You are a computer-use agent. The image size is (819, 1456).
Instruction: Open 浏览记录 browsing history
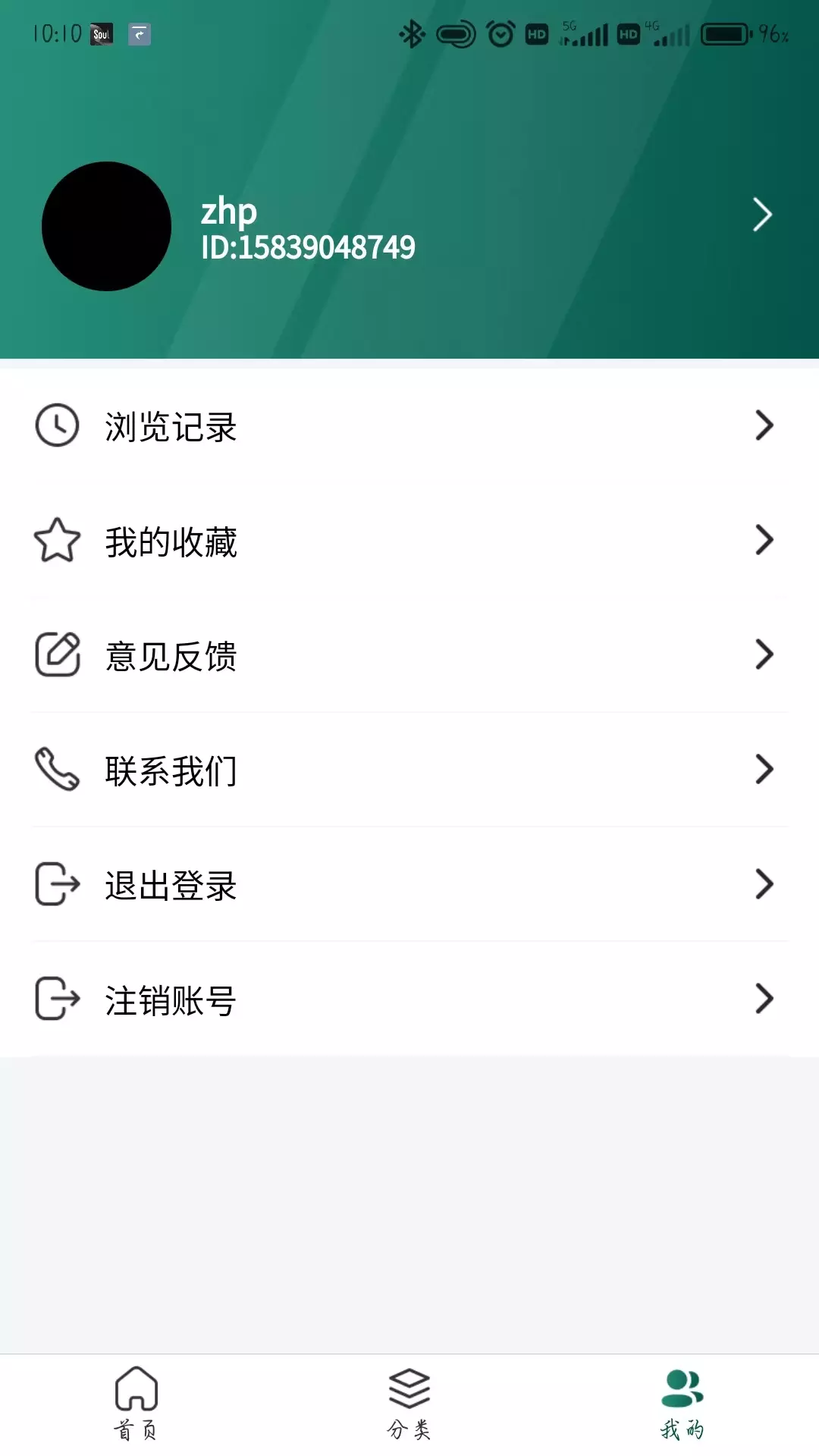(x=409, y=426)
